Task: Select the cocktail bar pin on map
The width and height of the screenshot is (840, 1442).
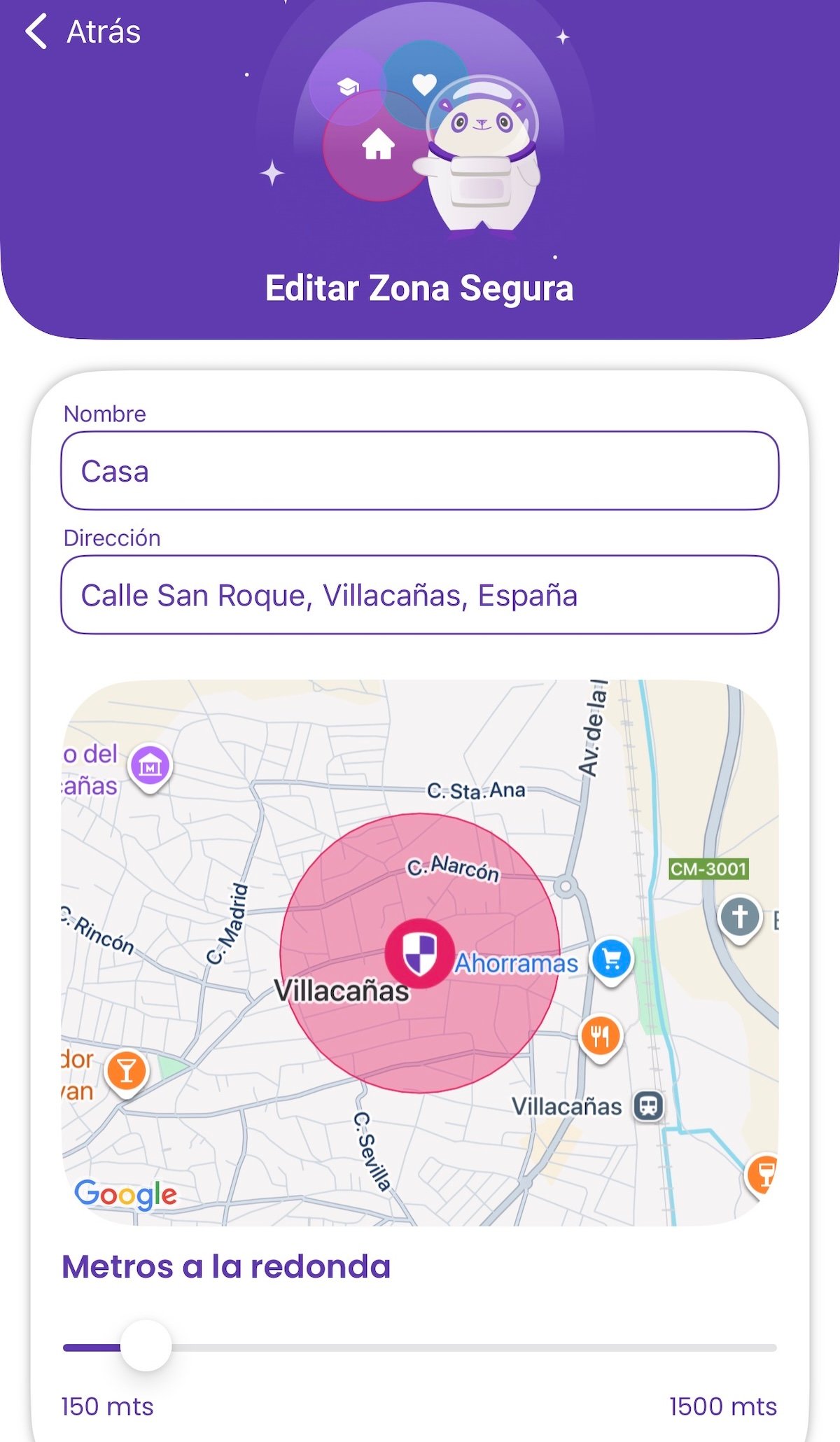Action: (x=127, y=1071)
